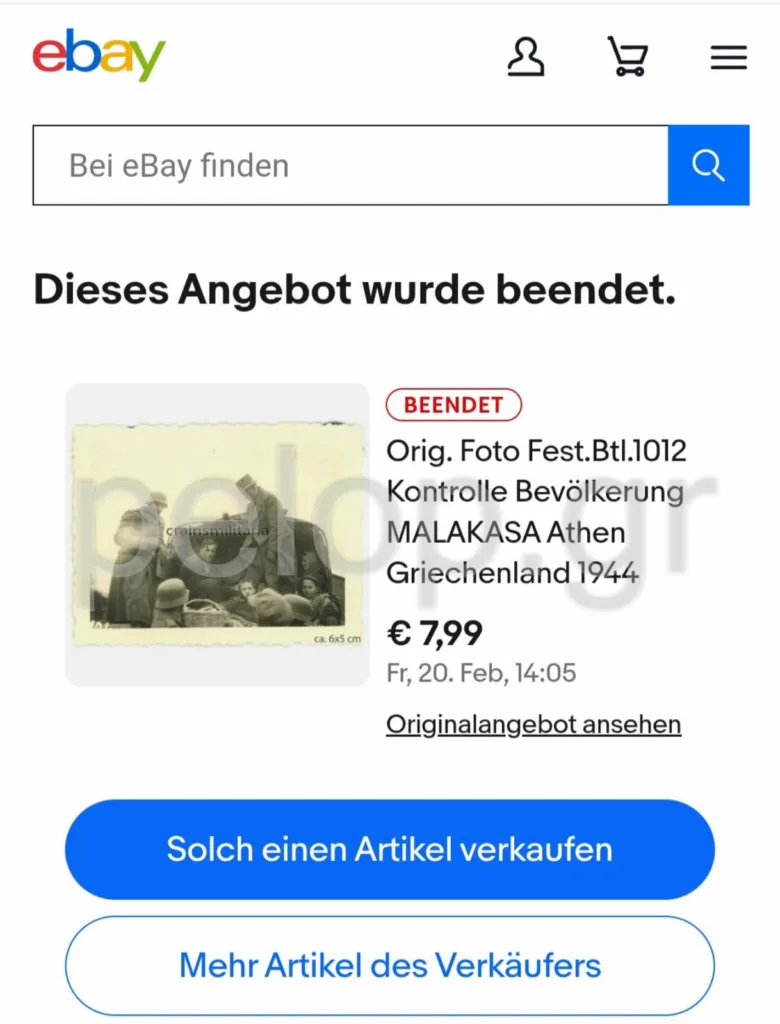The width and height of the screenshot is (780, 1024).
Task: Open the 'Originalangebot ansehen' link
Action: tap(533, 724)
